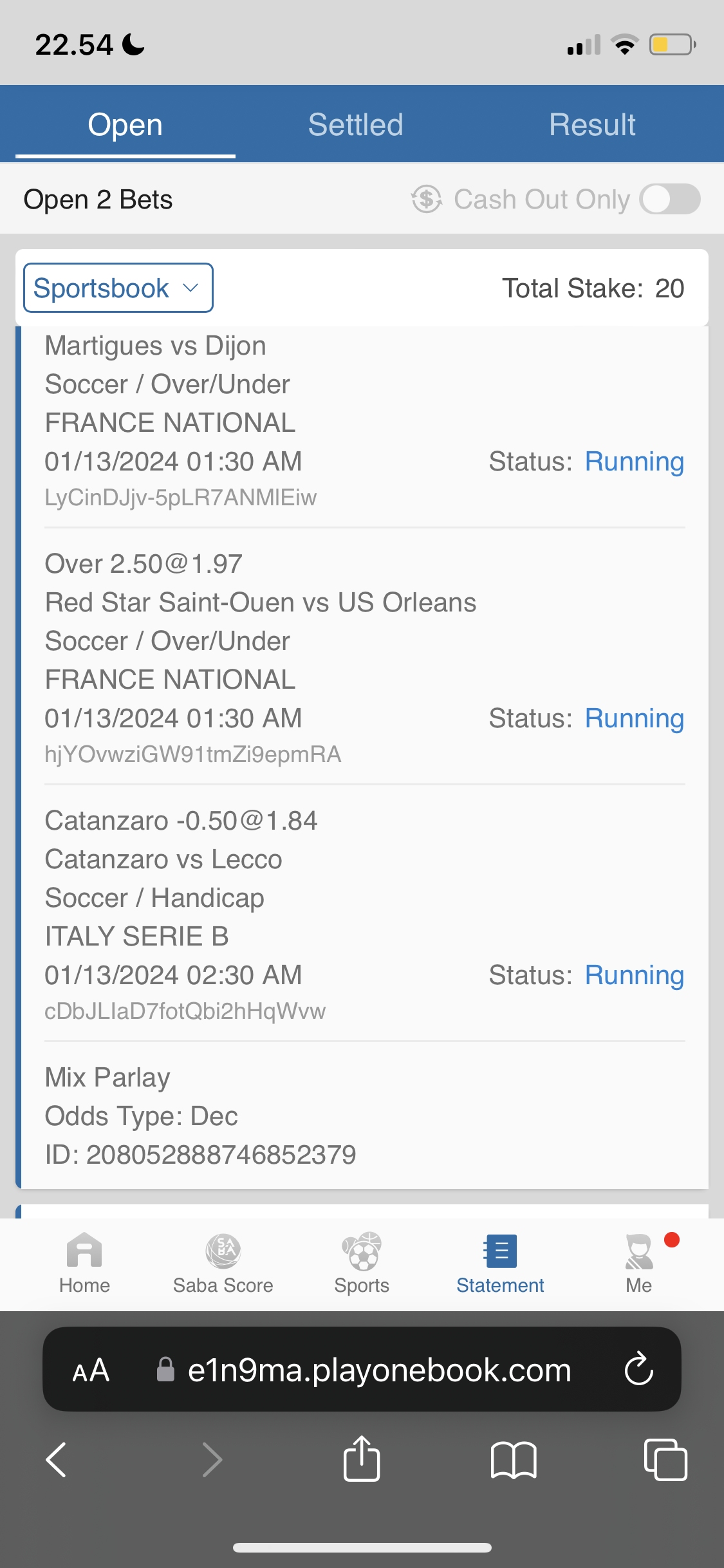The height and width of the screenshot is (1568, 724).
Task: Open Safari bookmarks
Action: pos(513,1459)
